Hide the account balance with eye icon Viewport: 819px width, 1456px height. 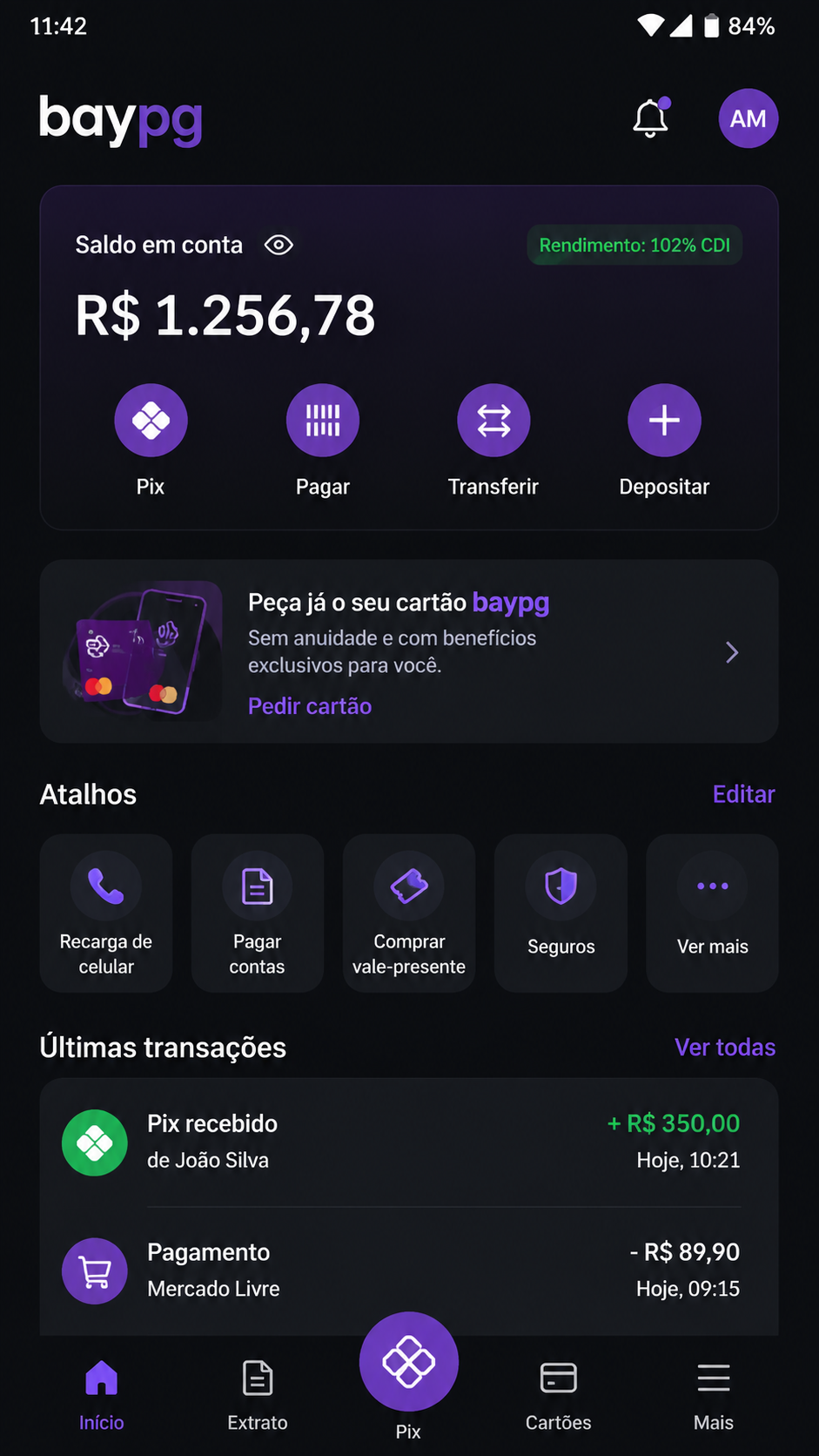(279, 246)
